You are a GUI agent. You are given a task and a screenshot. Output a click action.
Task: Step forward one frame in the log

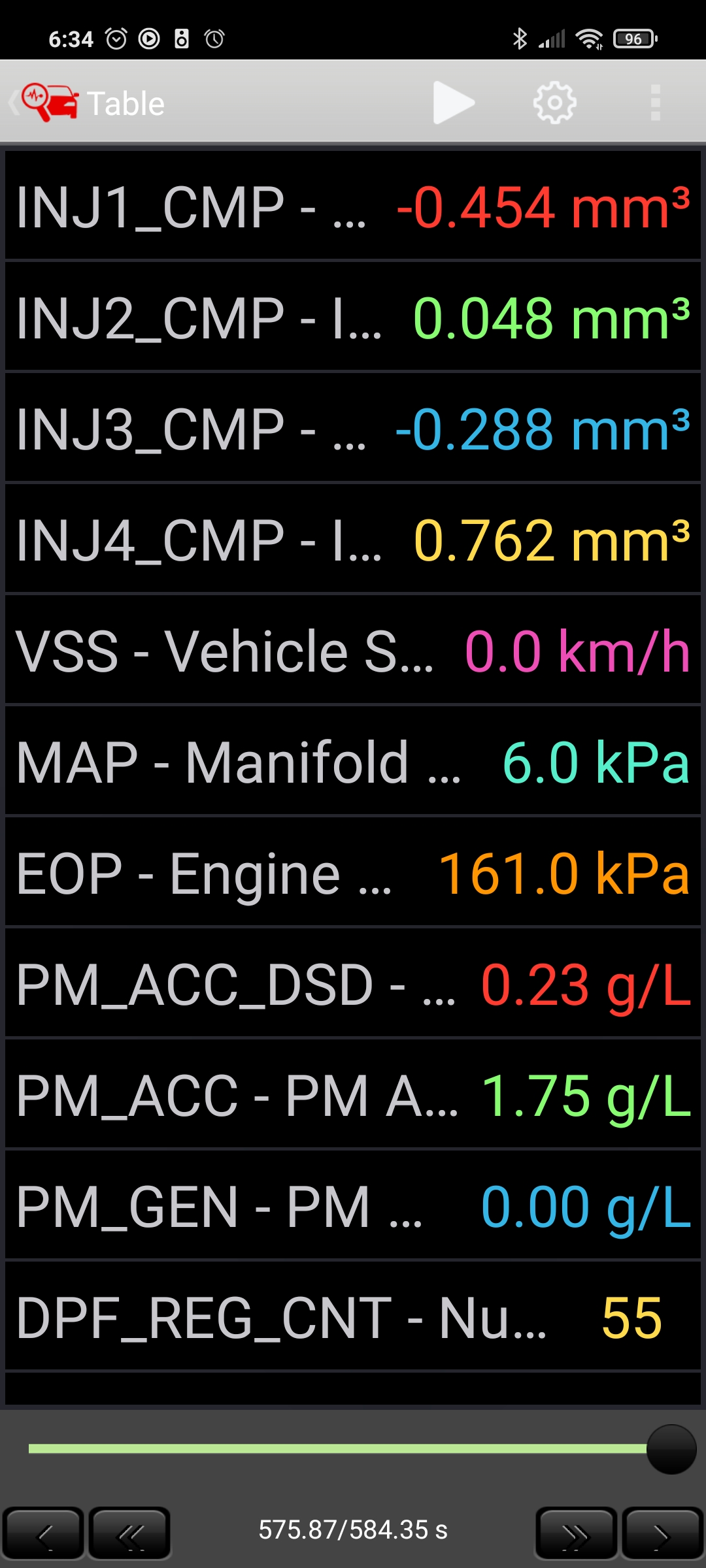pyautogui.click(x=662, y=1533)
